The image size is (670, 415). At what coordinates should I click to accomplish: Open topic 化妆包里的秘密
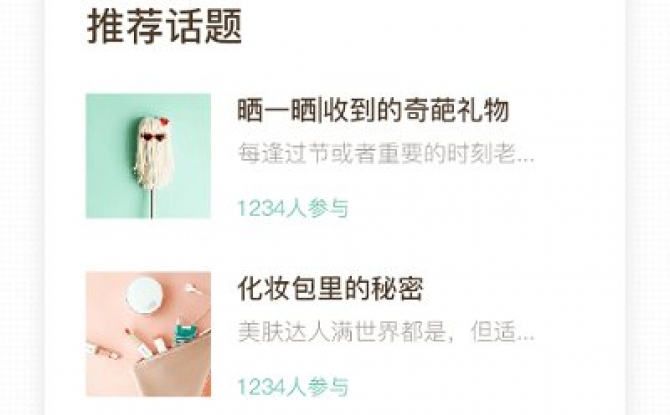point(330,289)
